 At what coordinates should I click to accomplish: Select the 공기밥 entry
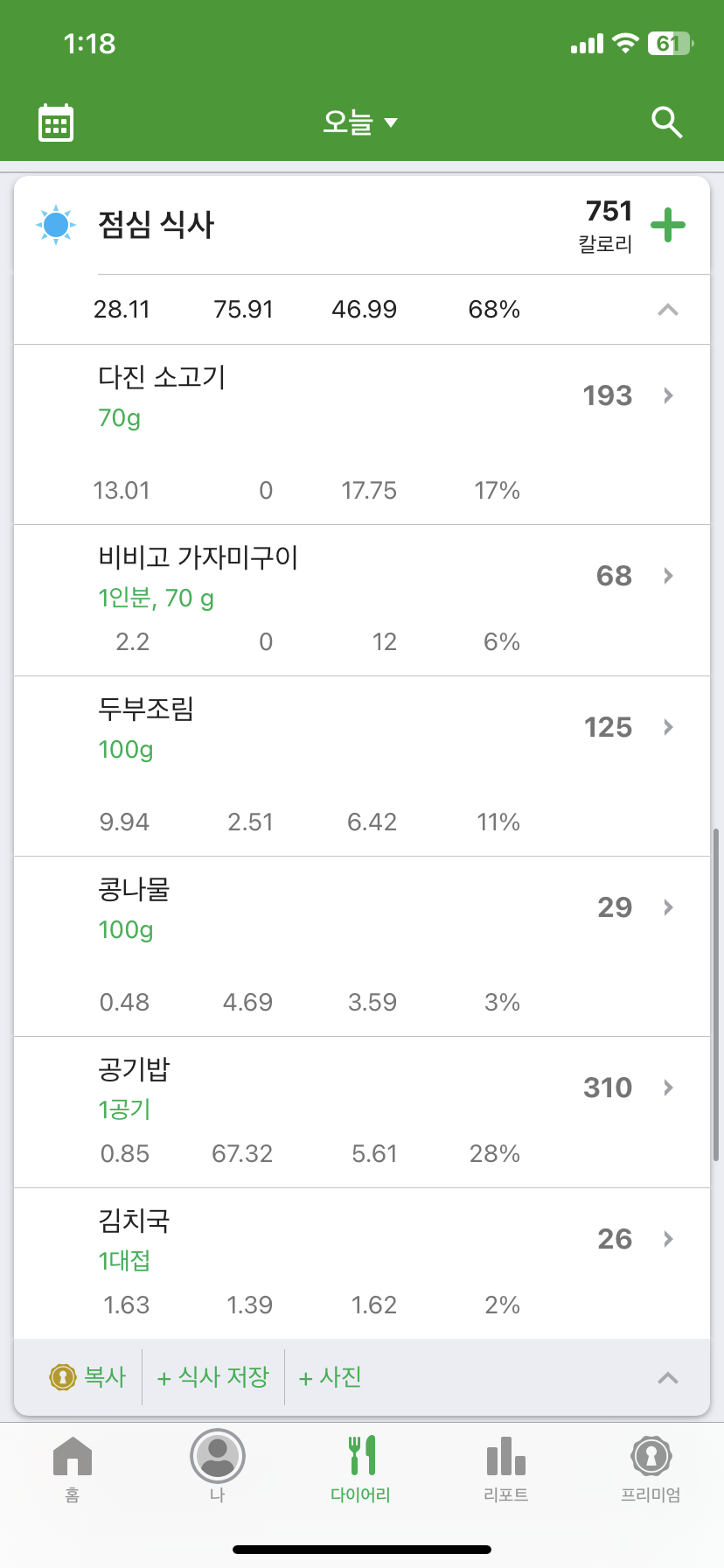tap(362, 1112)
